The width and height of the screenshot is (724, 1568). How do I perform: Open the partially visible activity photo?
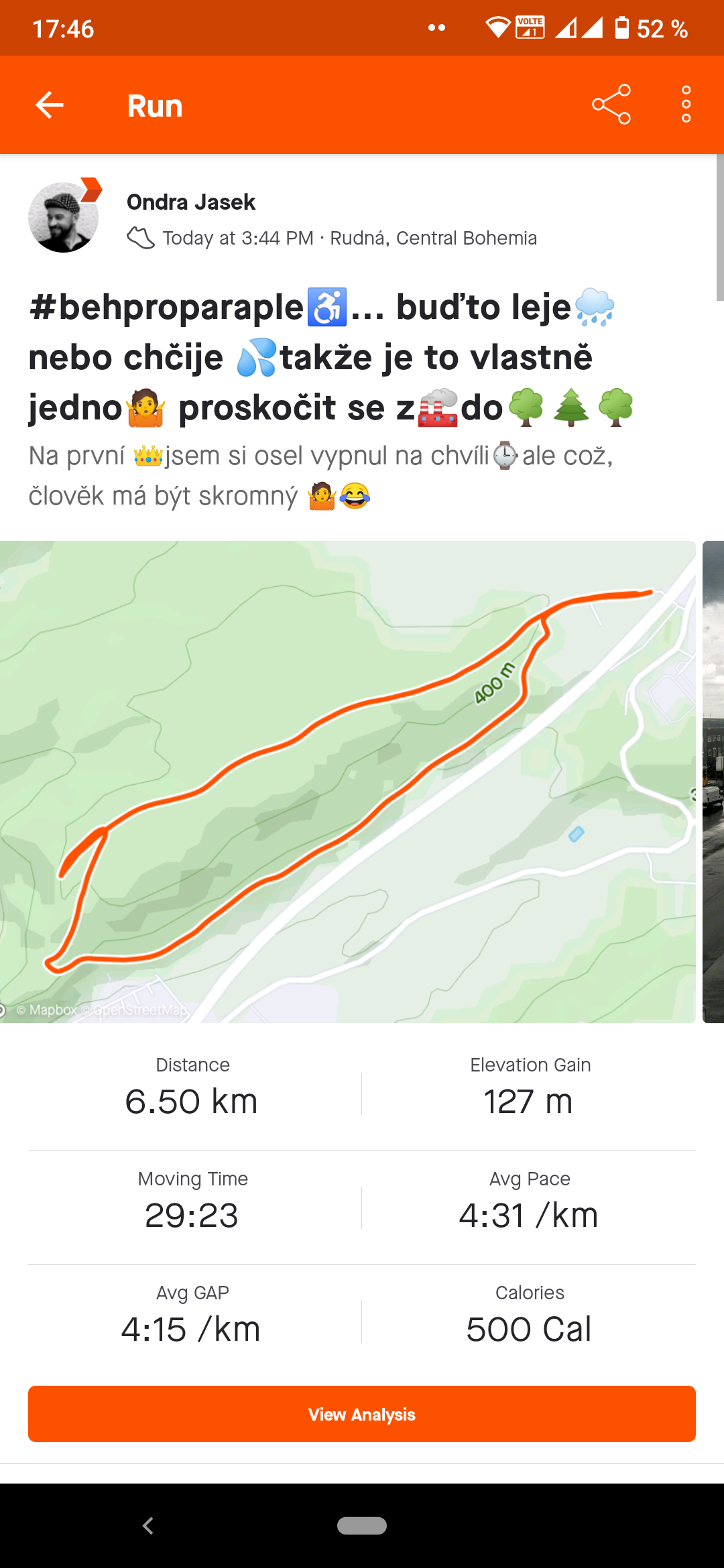(x=713, y=781)
